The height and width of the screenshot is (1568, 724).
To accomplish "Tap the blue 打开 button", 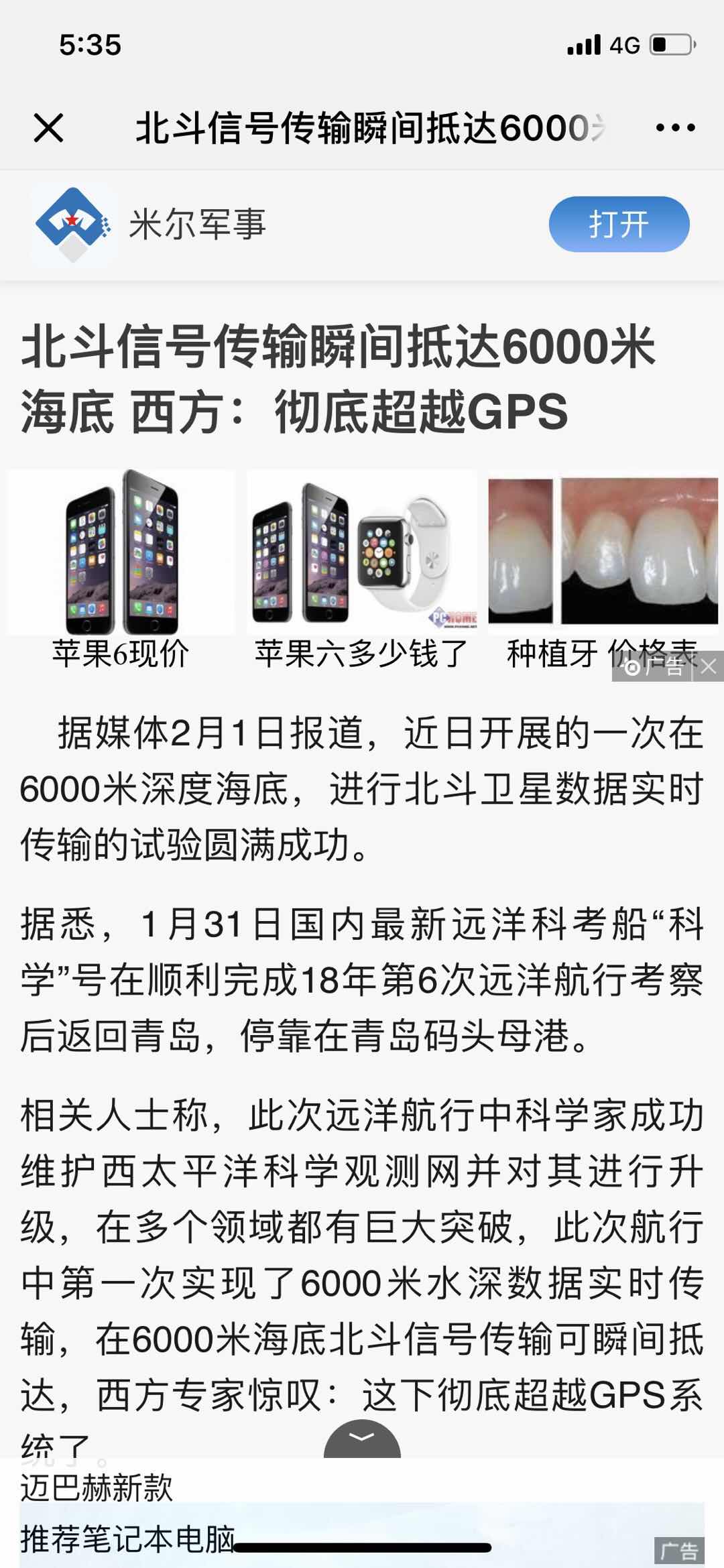I will [618, 224].
